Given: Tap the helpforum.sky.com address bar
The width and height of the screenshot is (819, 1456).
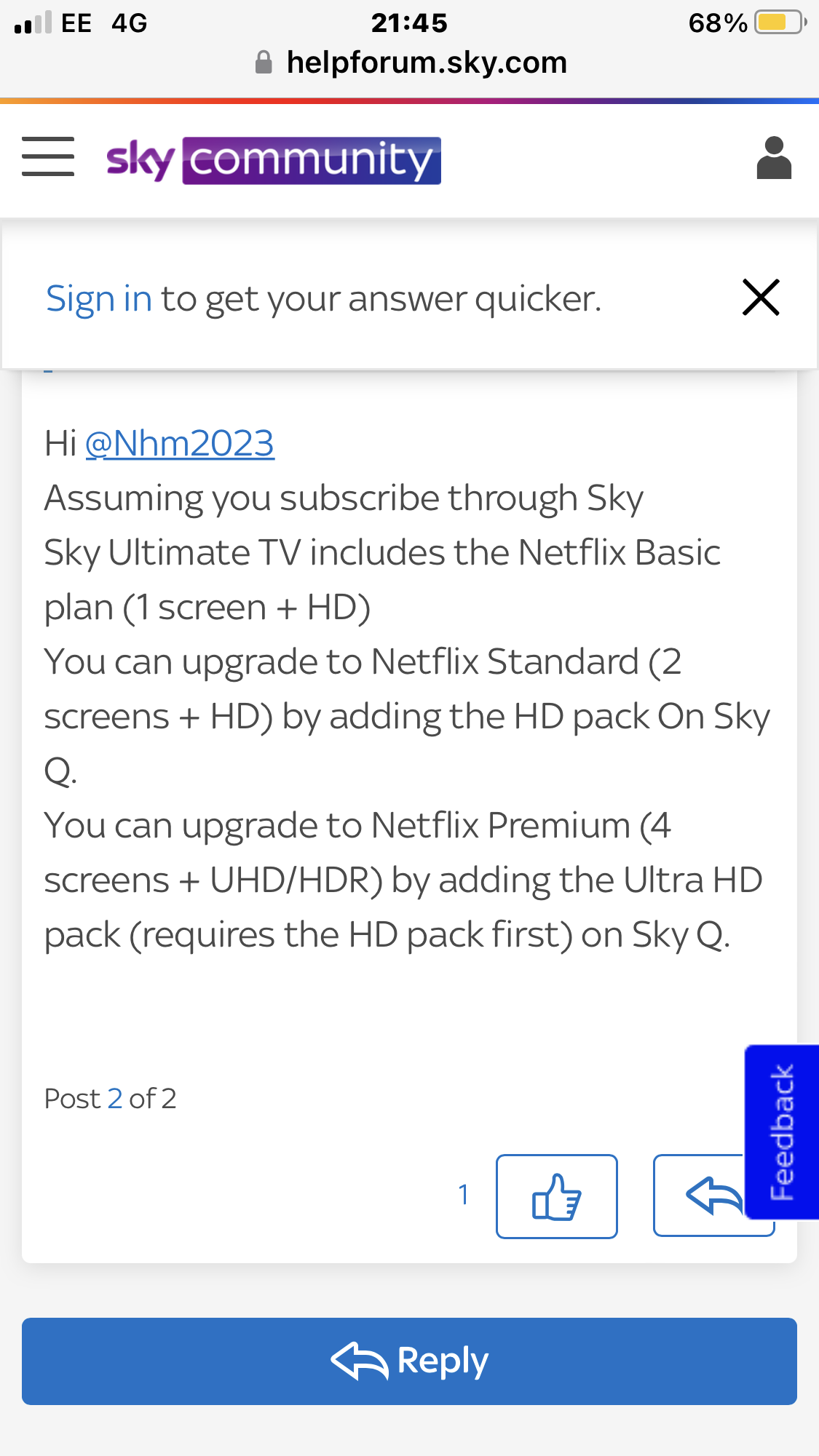Looking at the screenshot, I should 427,62.
